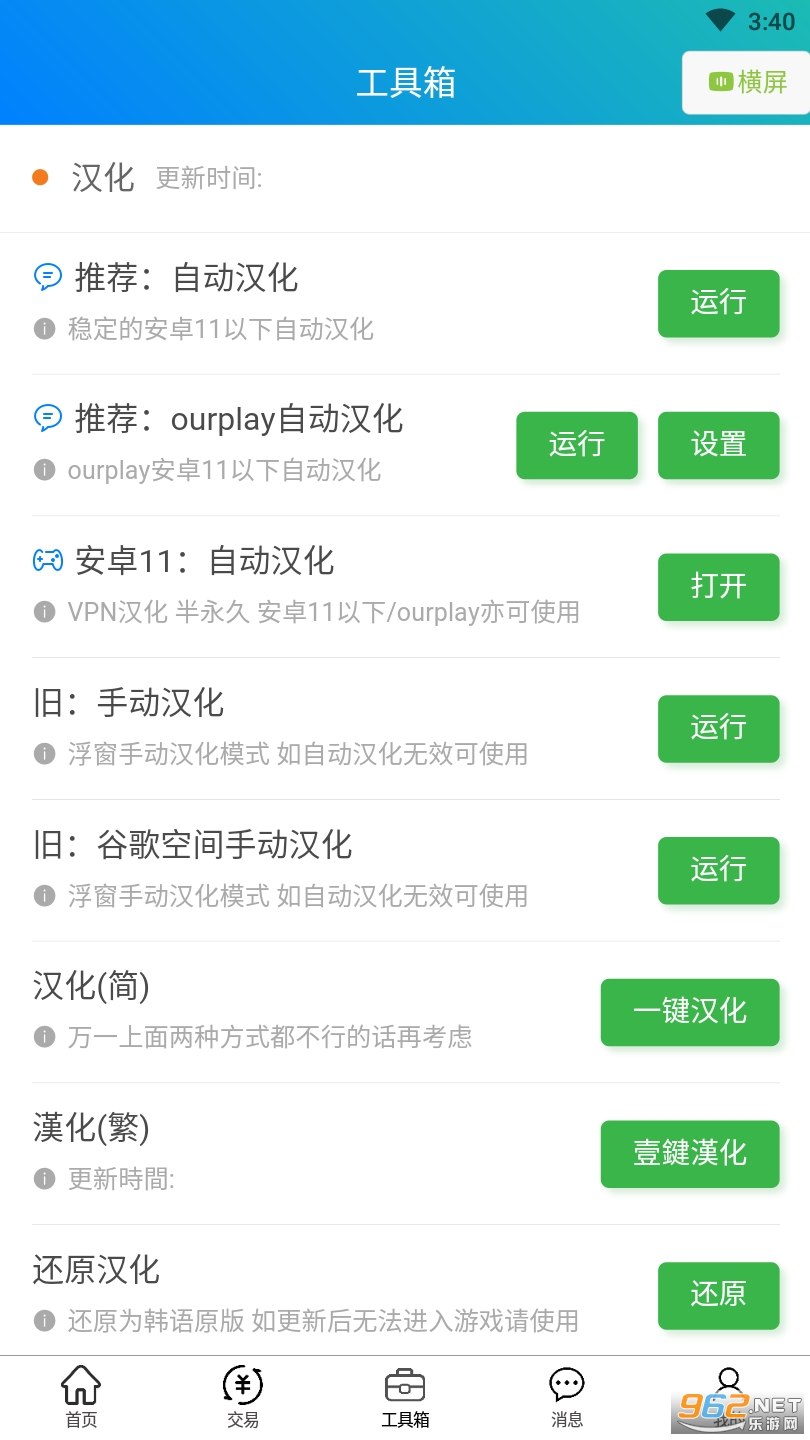Go to the 首页 tab
This screenshot has height=1440, width=810.
[x=81, y=1397]
